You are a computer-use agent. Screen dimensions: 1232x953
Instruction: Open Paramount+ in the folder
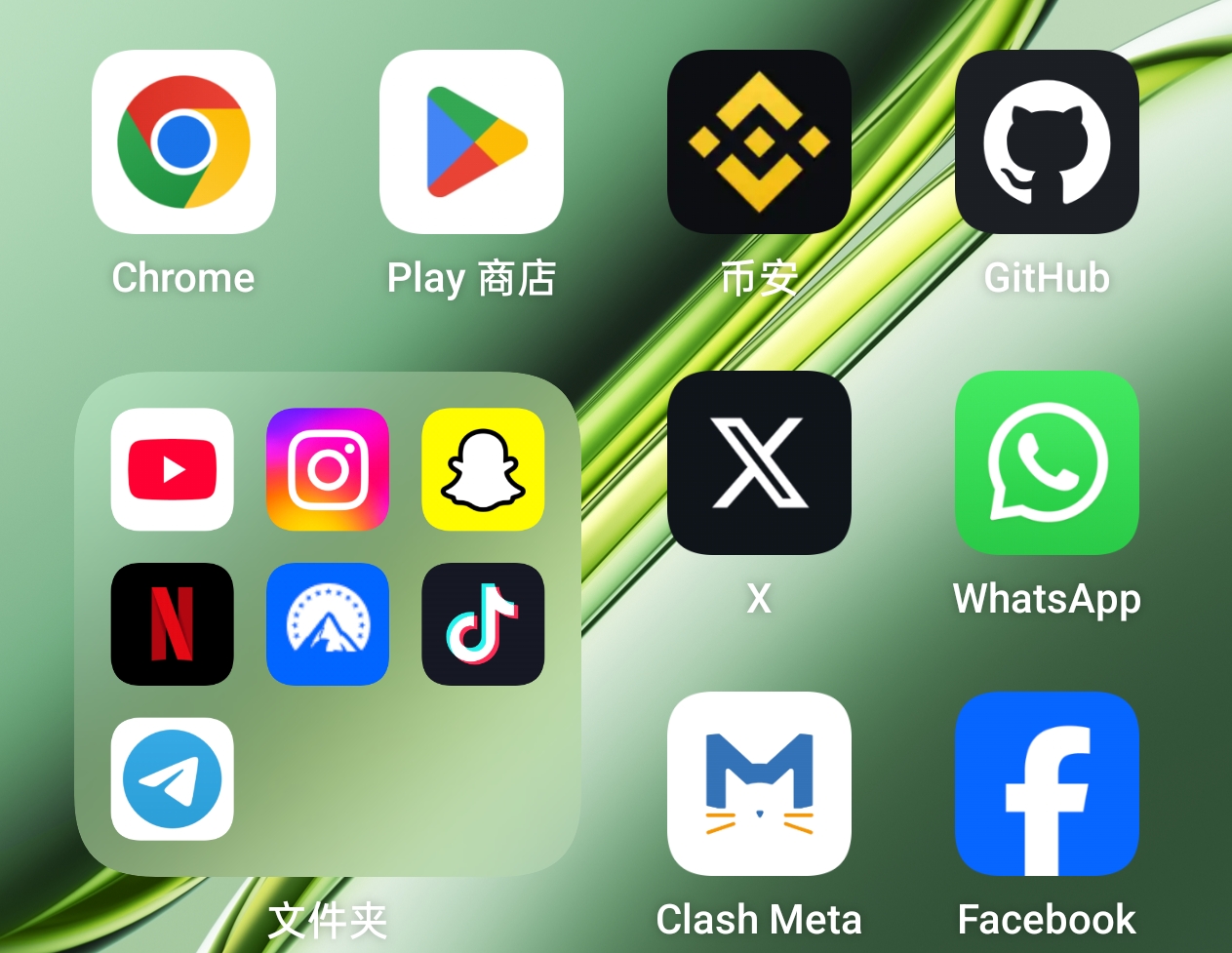point(328,624)
